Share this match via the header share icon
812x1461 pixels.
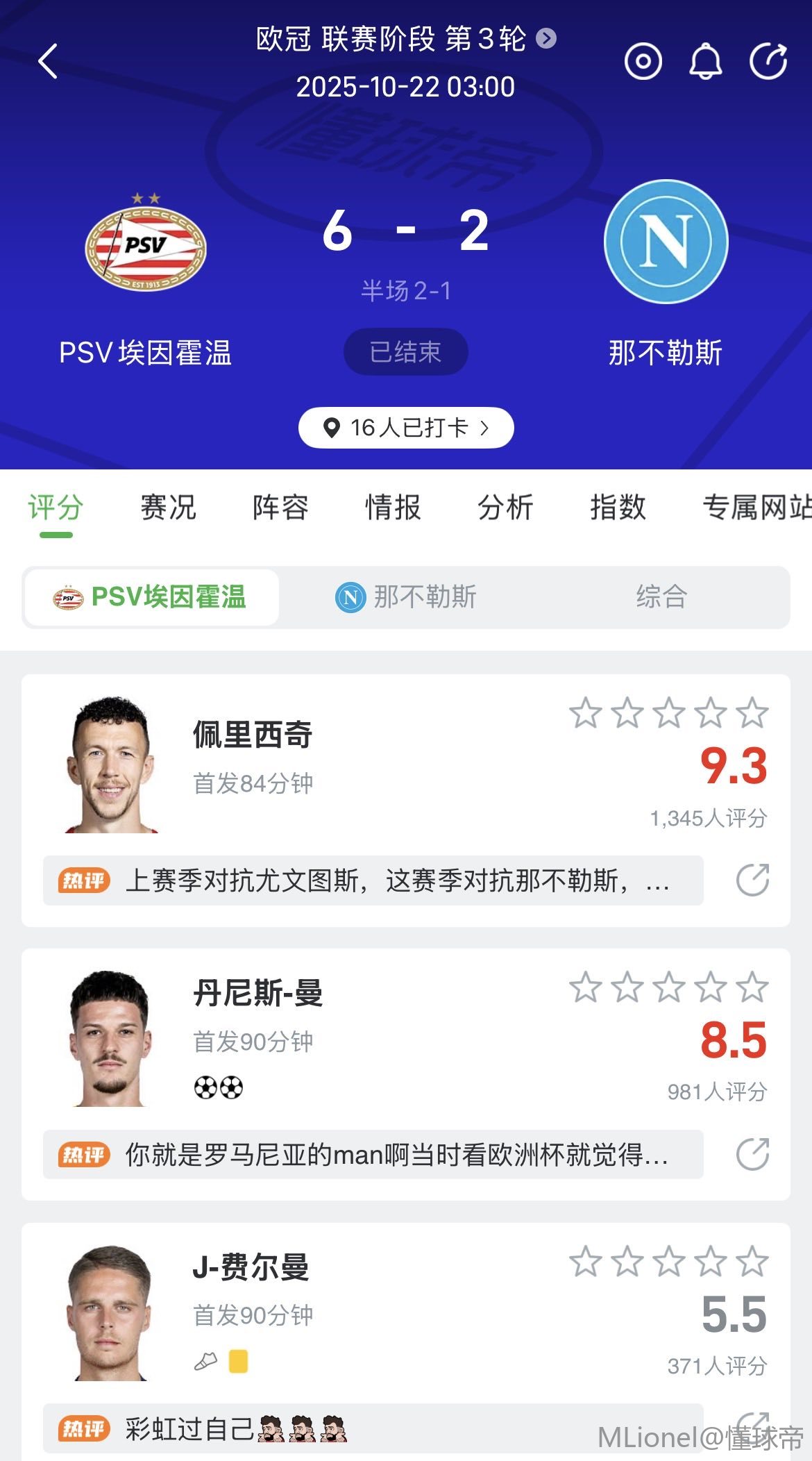pyautogui.click(x=768, y=61)
